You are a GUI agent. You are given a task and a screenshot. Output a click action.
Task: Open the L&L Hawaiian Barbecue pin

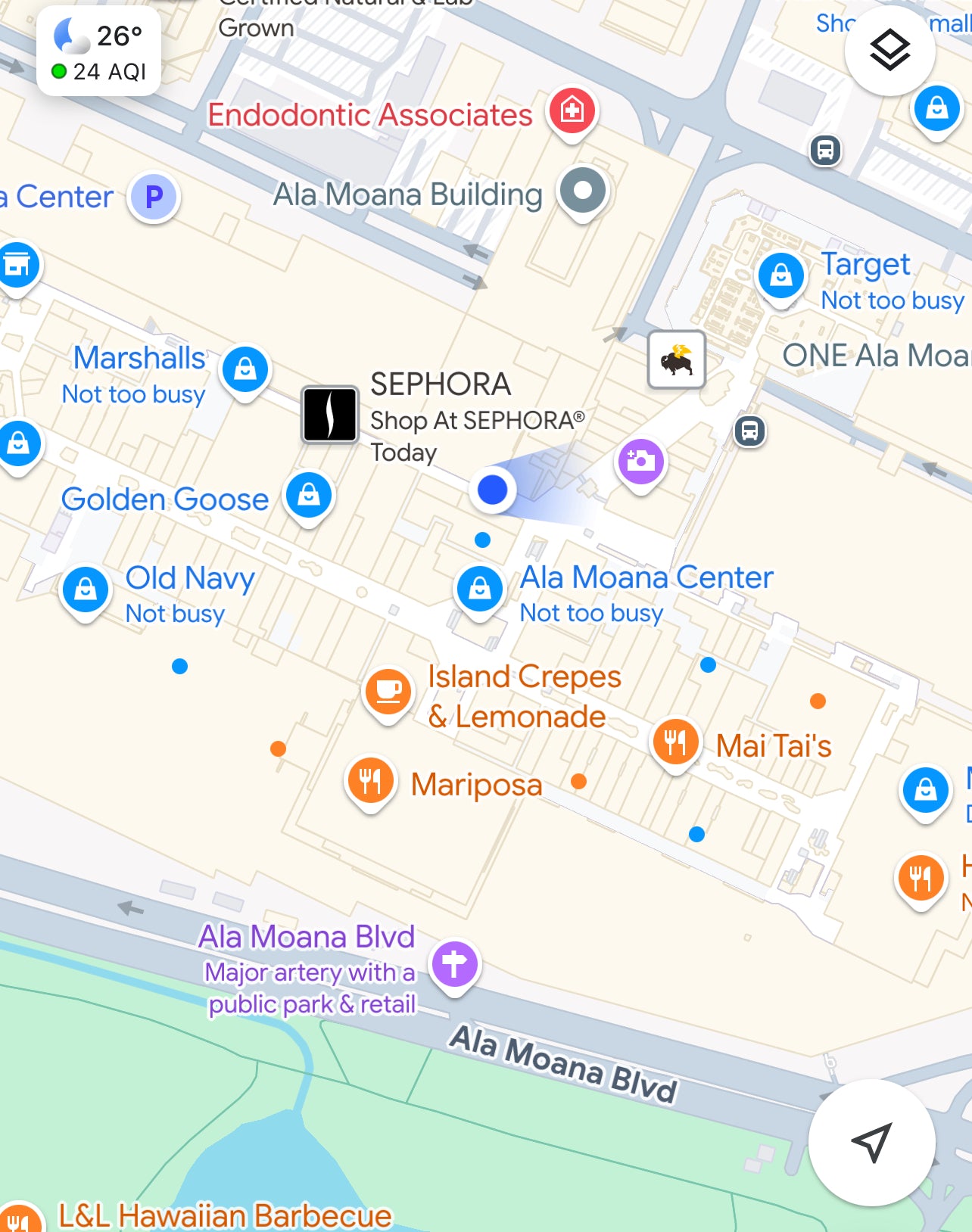(19, 1218)
